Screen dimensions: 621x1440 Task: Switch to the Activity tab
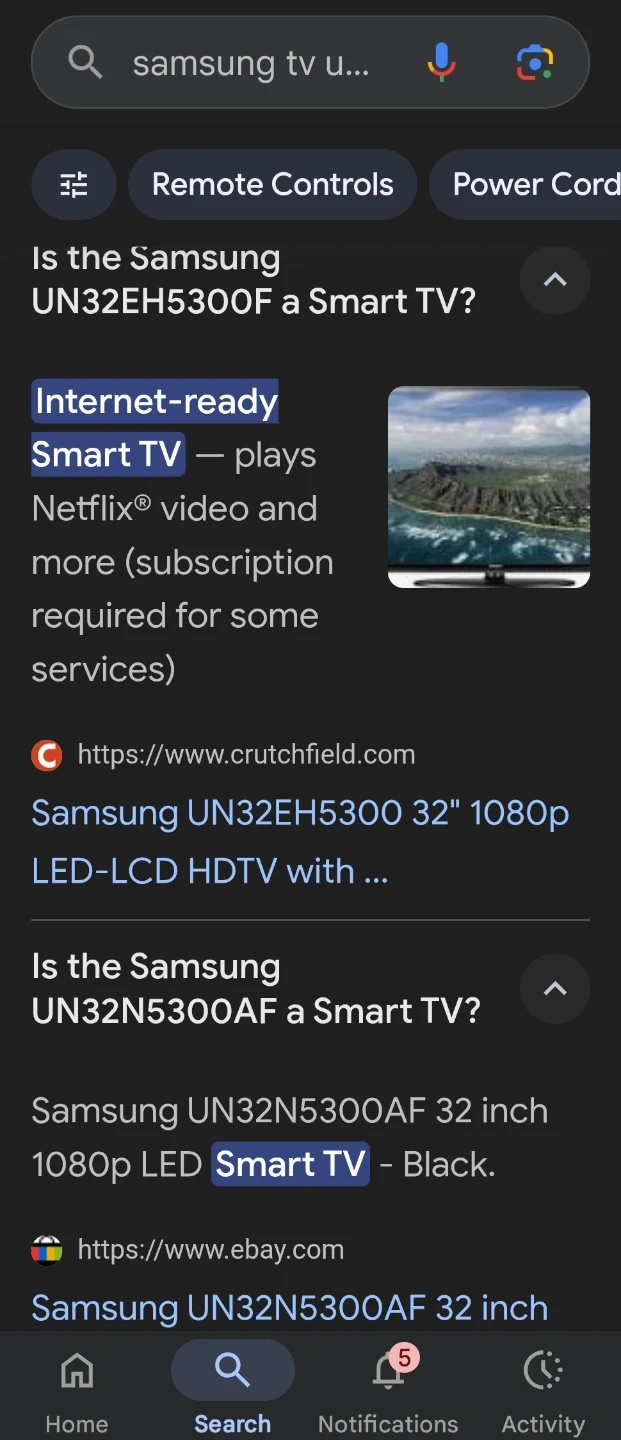[x=543, y=1386]
